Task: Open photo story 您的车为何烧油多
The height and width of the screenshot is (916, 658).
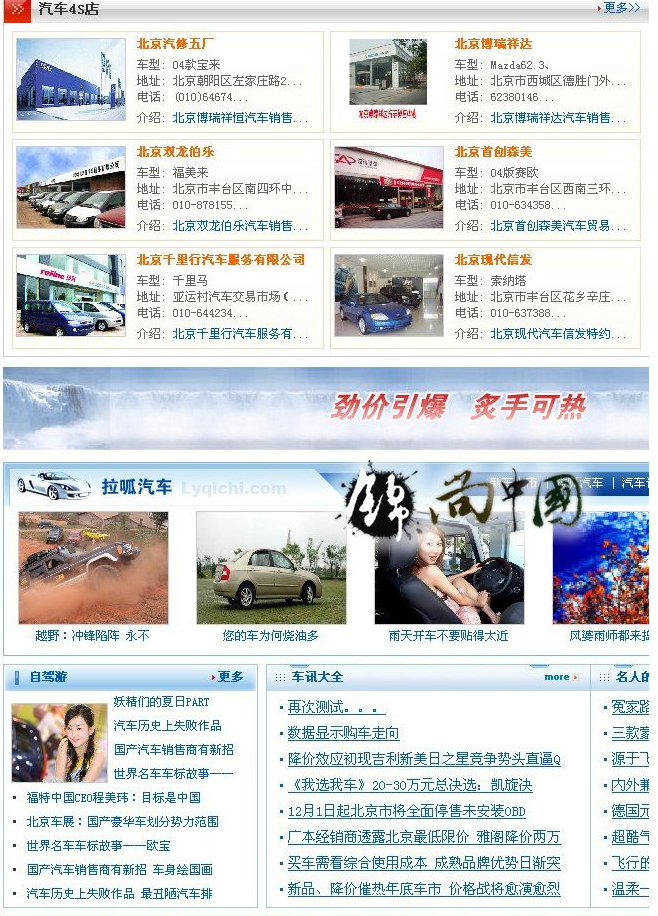Action: pyautogui.click(x=270, y=636)
